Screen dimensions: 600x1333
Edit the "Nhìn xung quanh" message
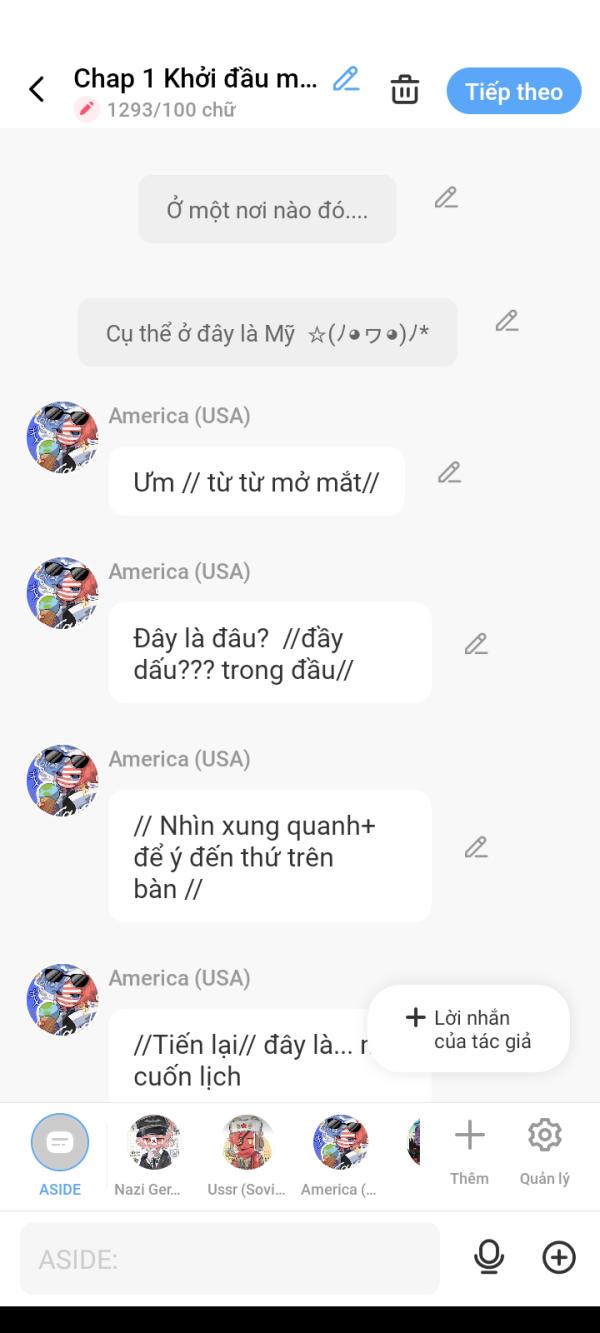click(476, 848)
